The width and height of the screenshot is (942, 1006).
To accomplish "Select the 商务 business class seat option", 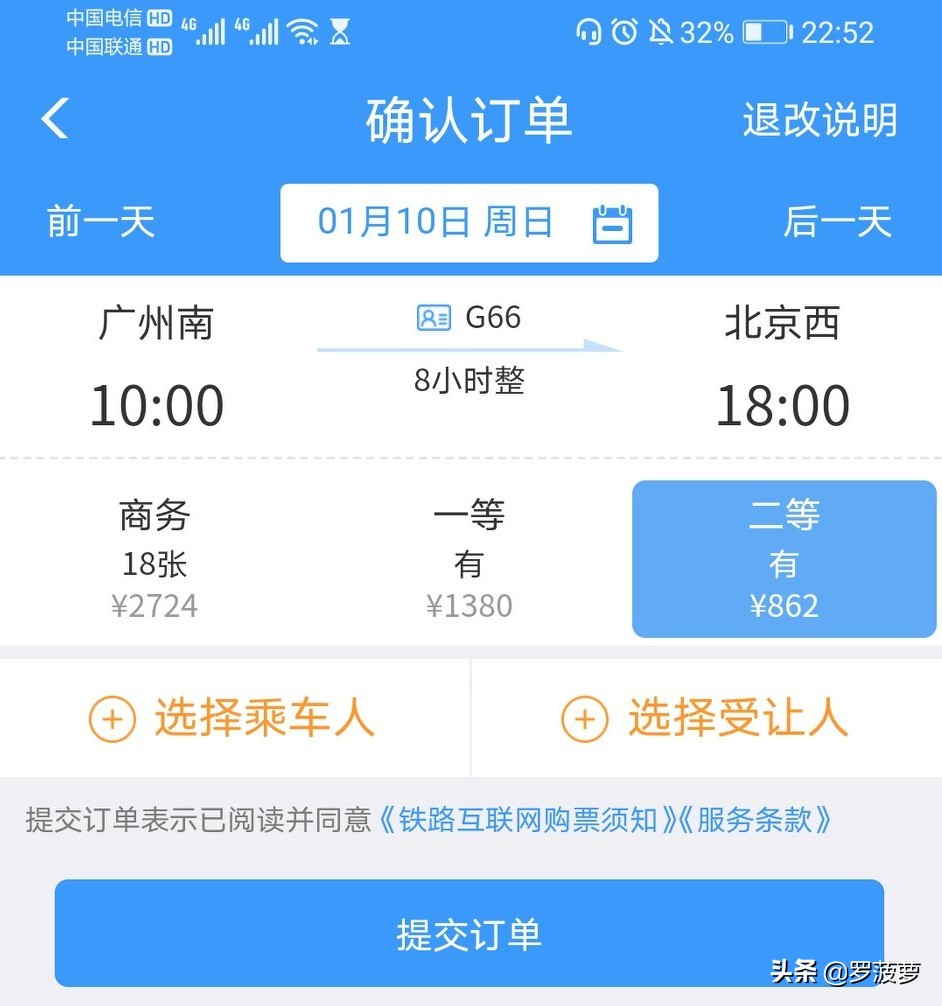I will (155, 558).
